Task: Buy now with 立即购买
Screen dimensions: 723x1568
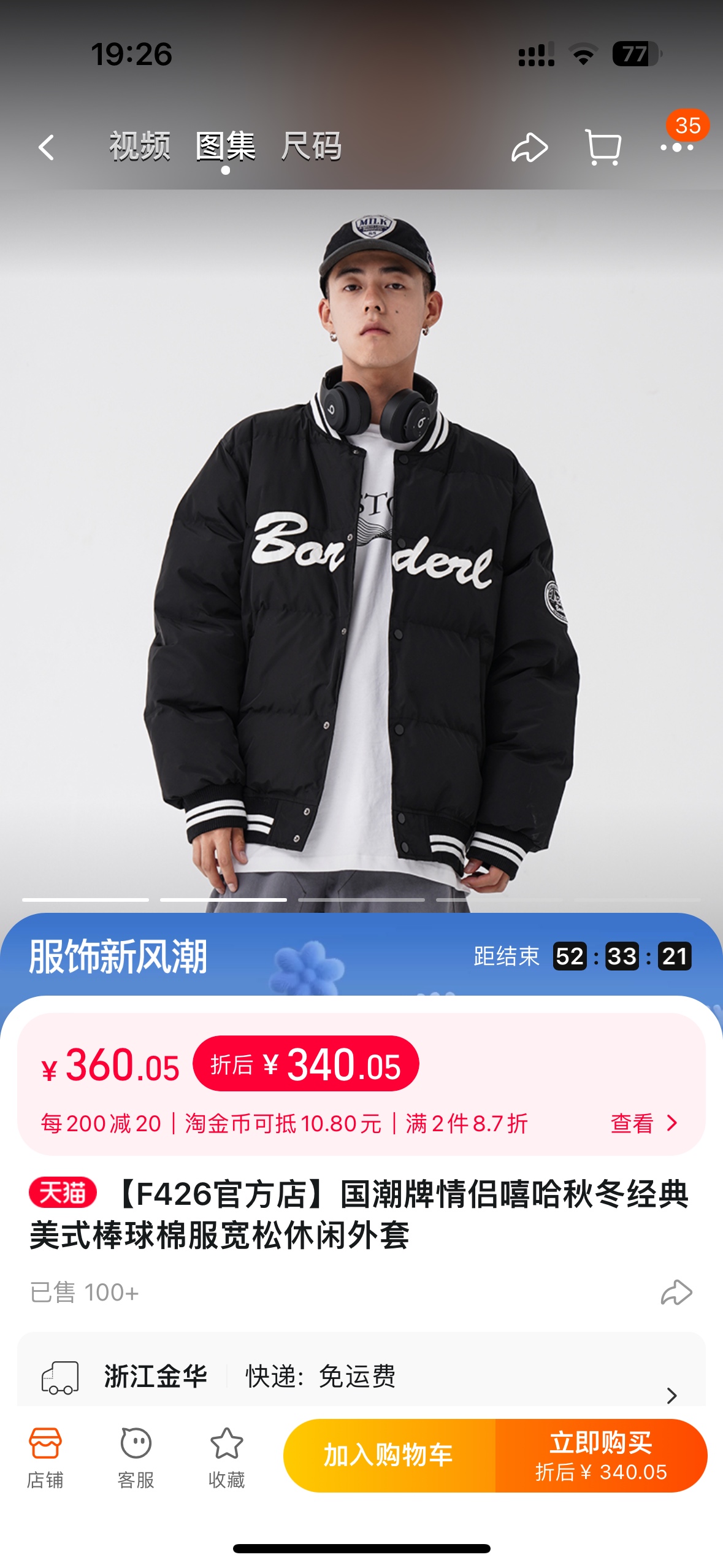Action: pos(601,1455)
